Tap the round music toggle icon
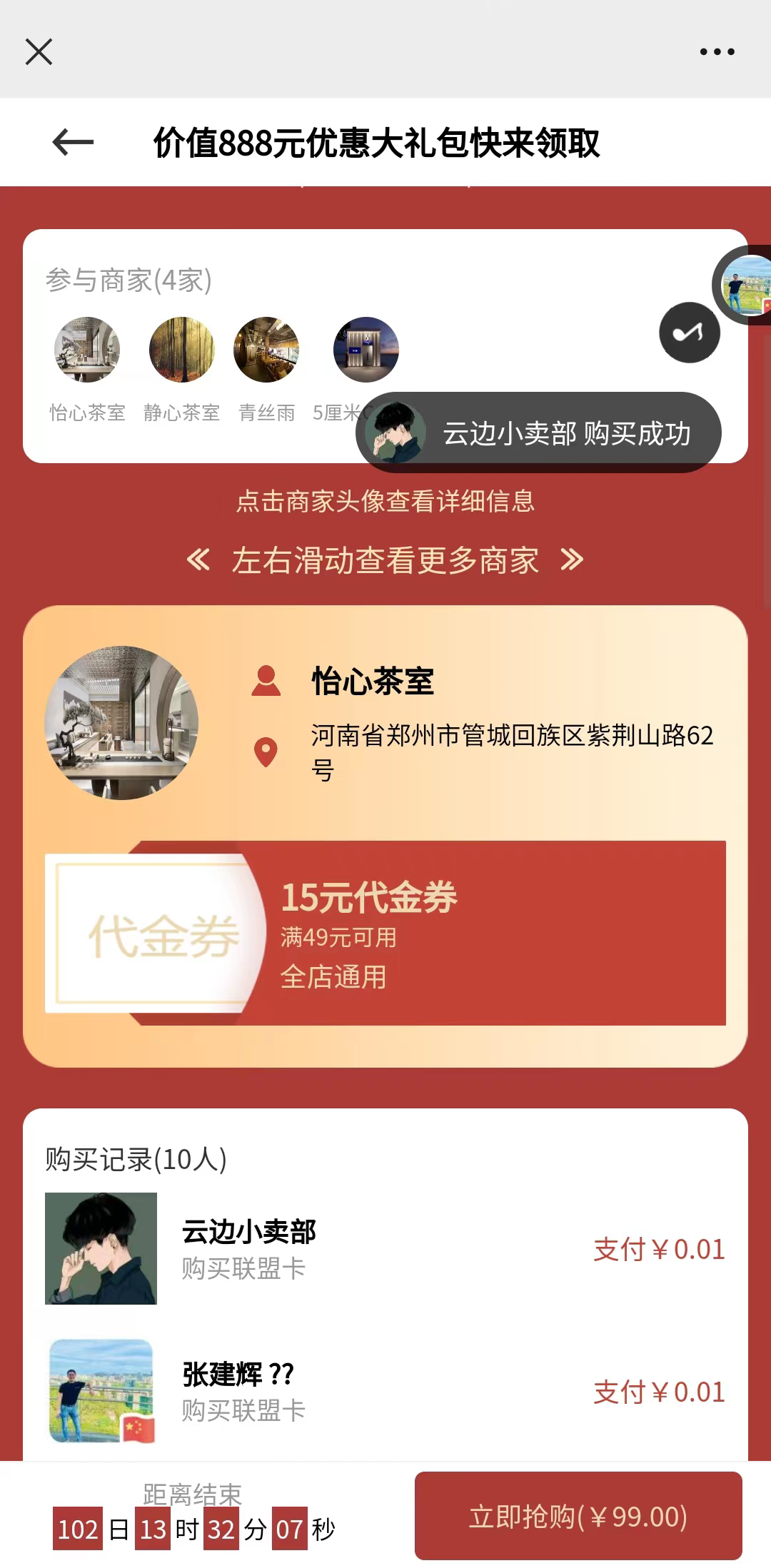The width and height of the screenshot is (771, 1568). (x=689, y=333)
